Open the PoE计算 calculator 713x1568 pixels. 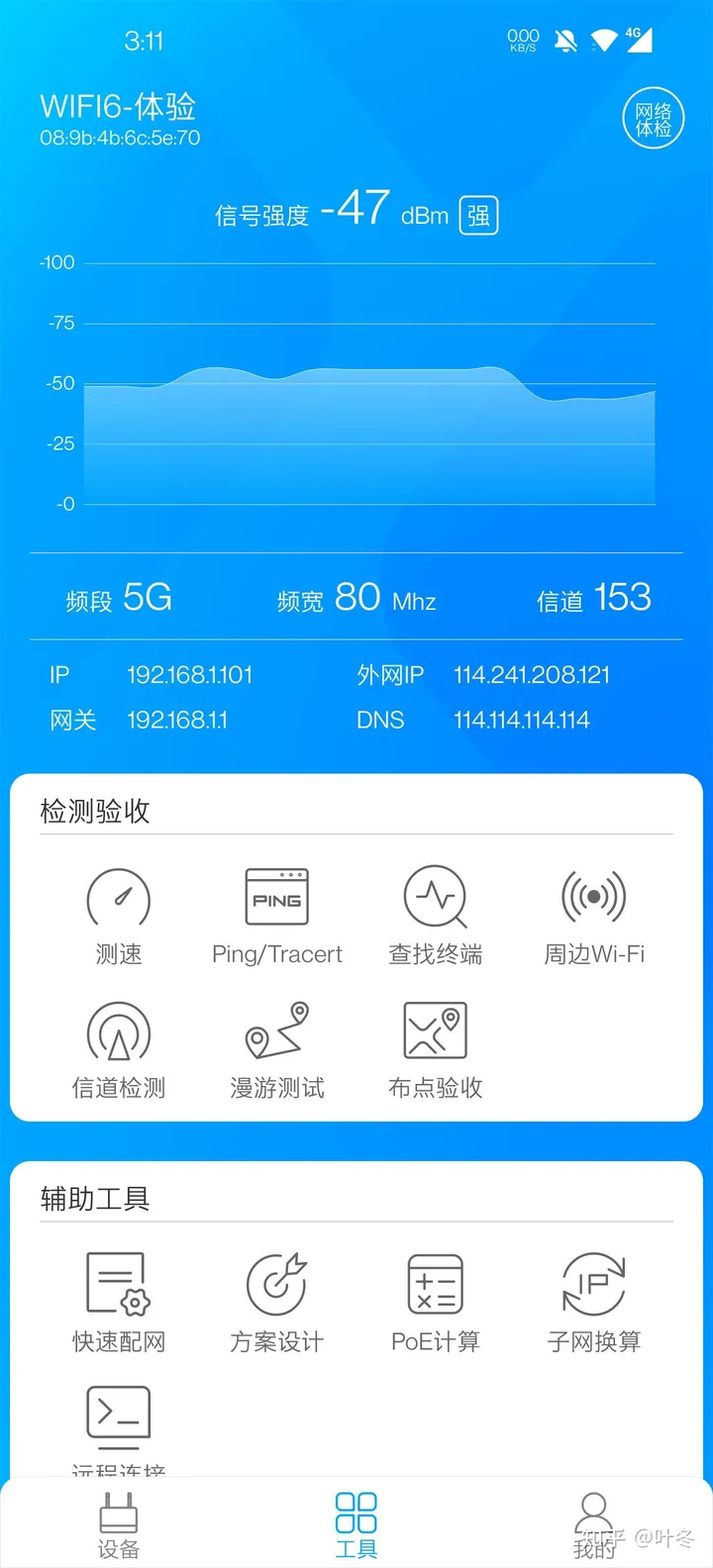coord(436,1304)
